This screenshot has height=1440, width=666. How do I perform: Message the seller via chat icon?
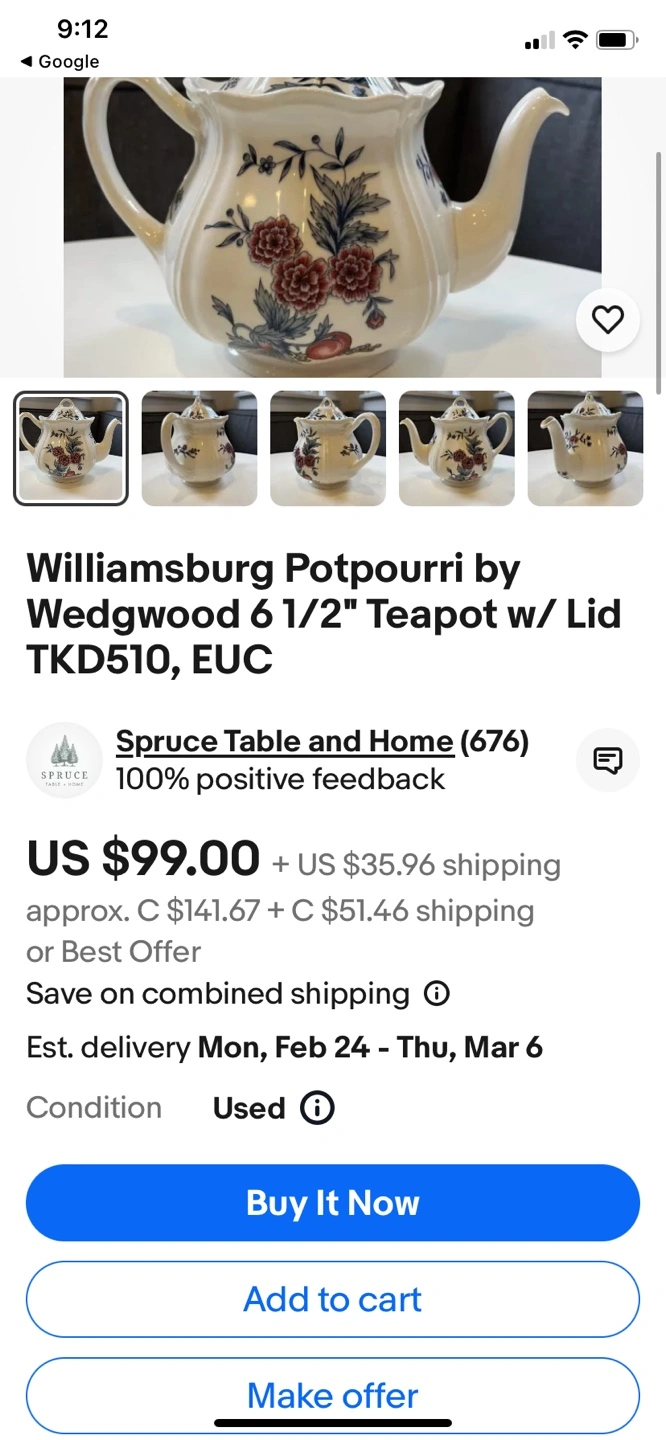tap(607, 761)
